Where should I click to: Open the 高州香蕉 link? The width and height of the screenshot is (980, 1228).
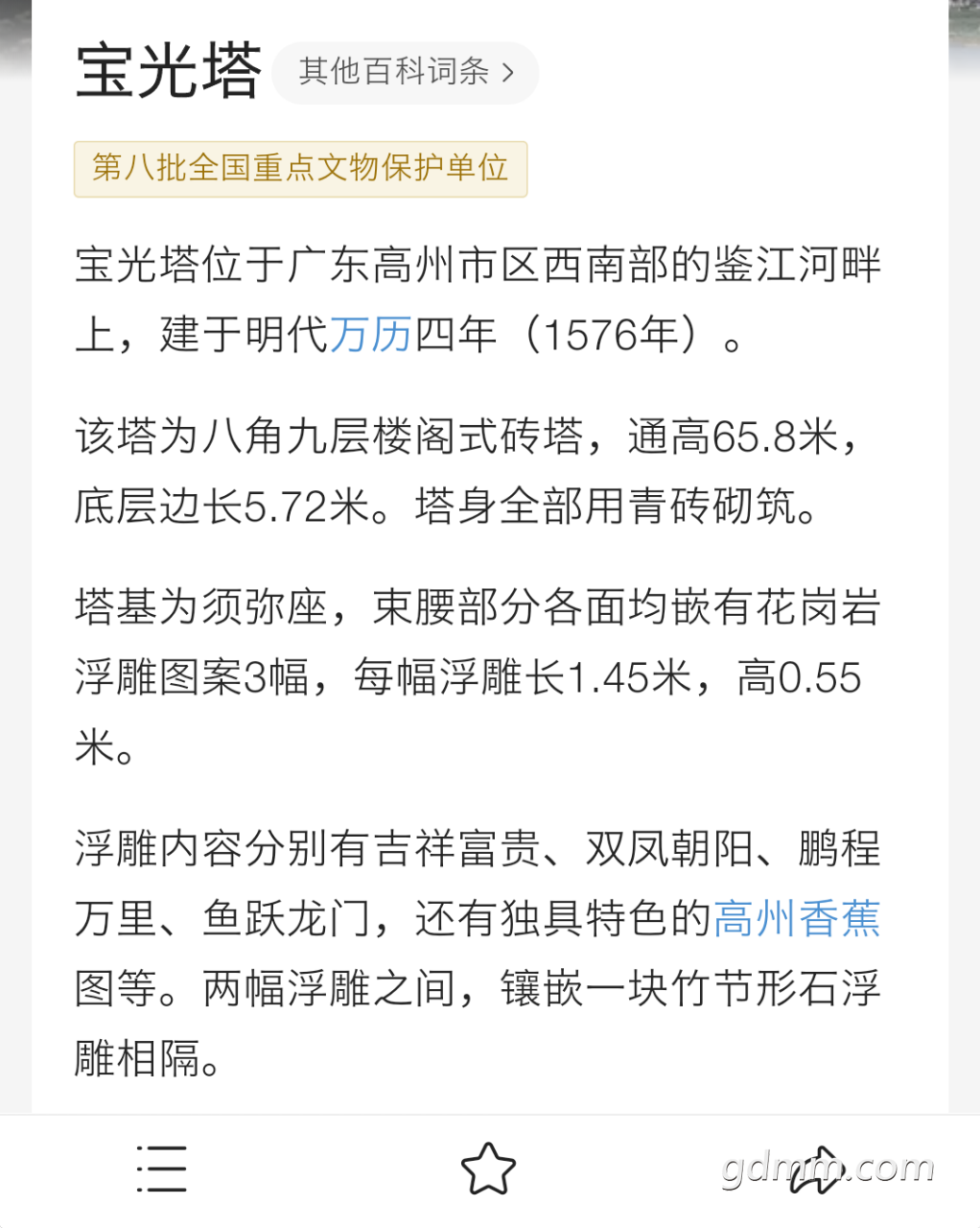click(796, 918)
